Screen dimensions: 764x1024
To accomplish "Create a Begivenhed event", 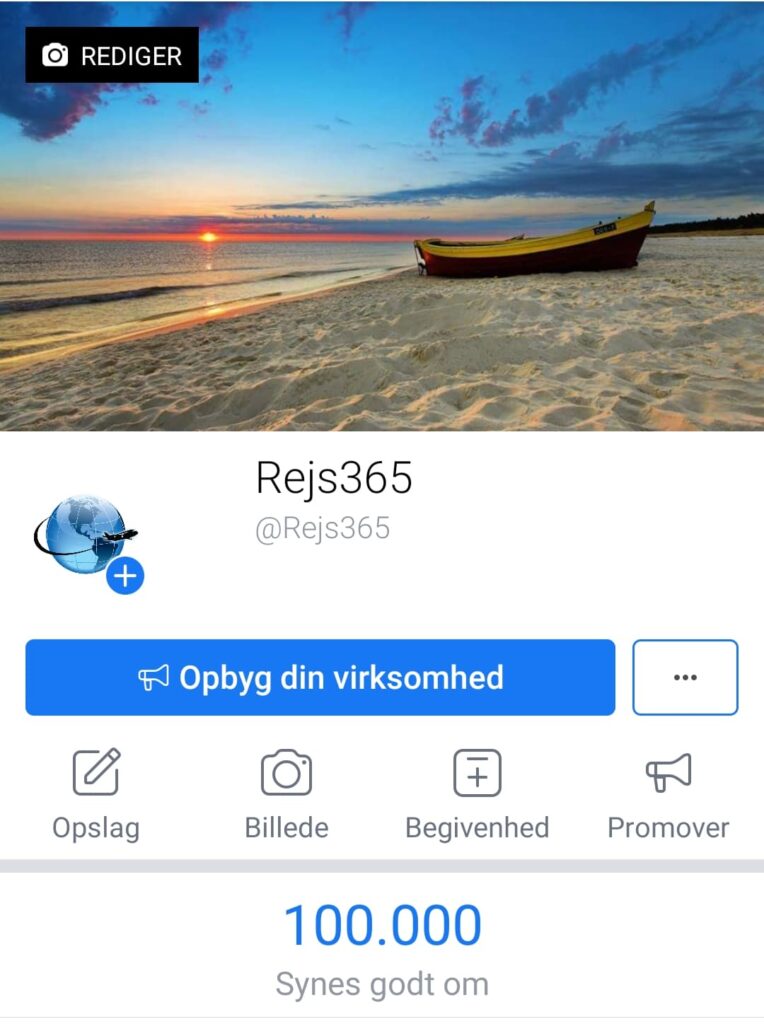I will click(x=477, y=794).
